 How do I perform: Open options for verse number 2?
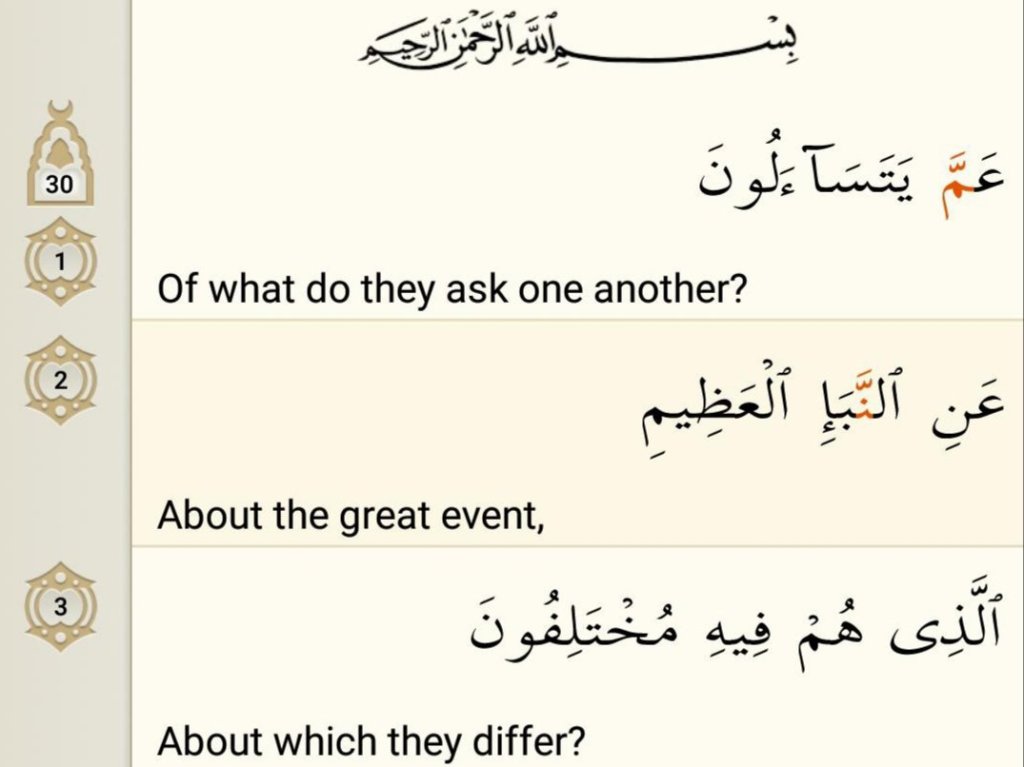click(60, 380)
